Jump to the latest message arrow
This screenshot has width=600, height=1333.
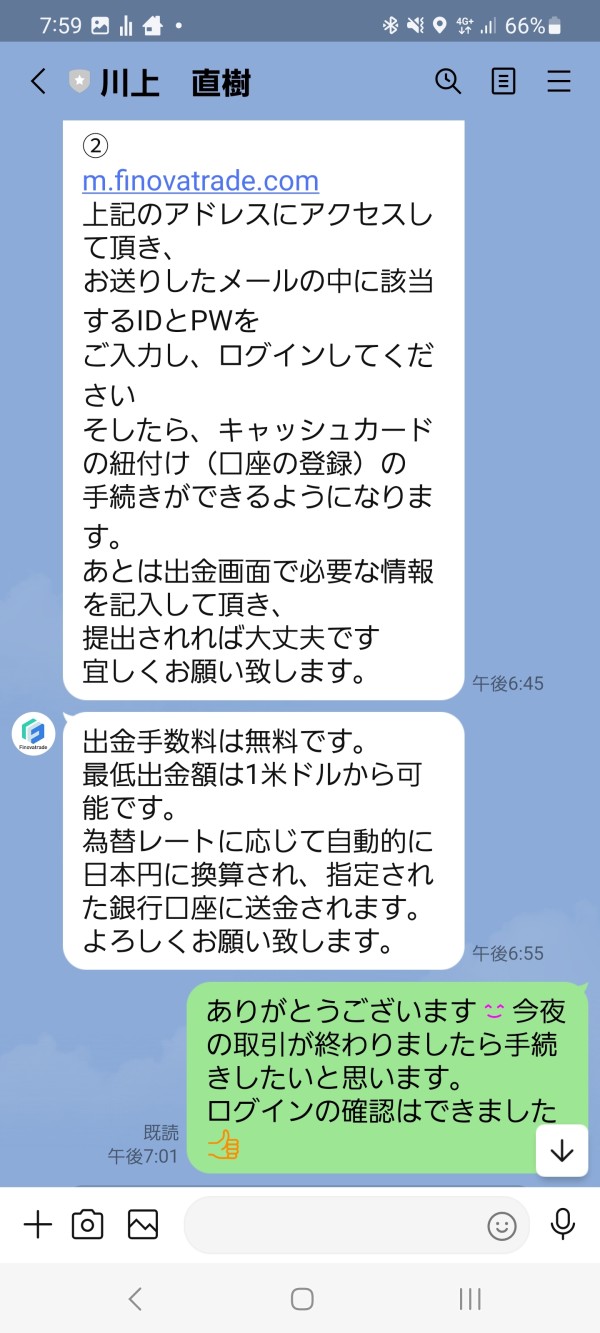coord(562,1150)
